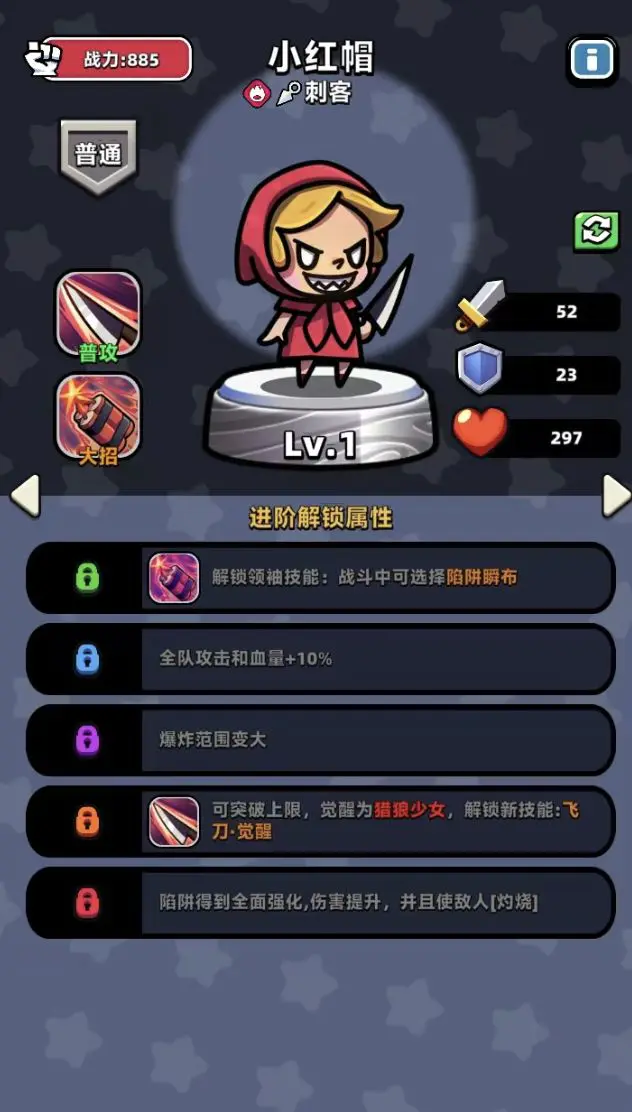Tap the green refresh swap icon

596,231
